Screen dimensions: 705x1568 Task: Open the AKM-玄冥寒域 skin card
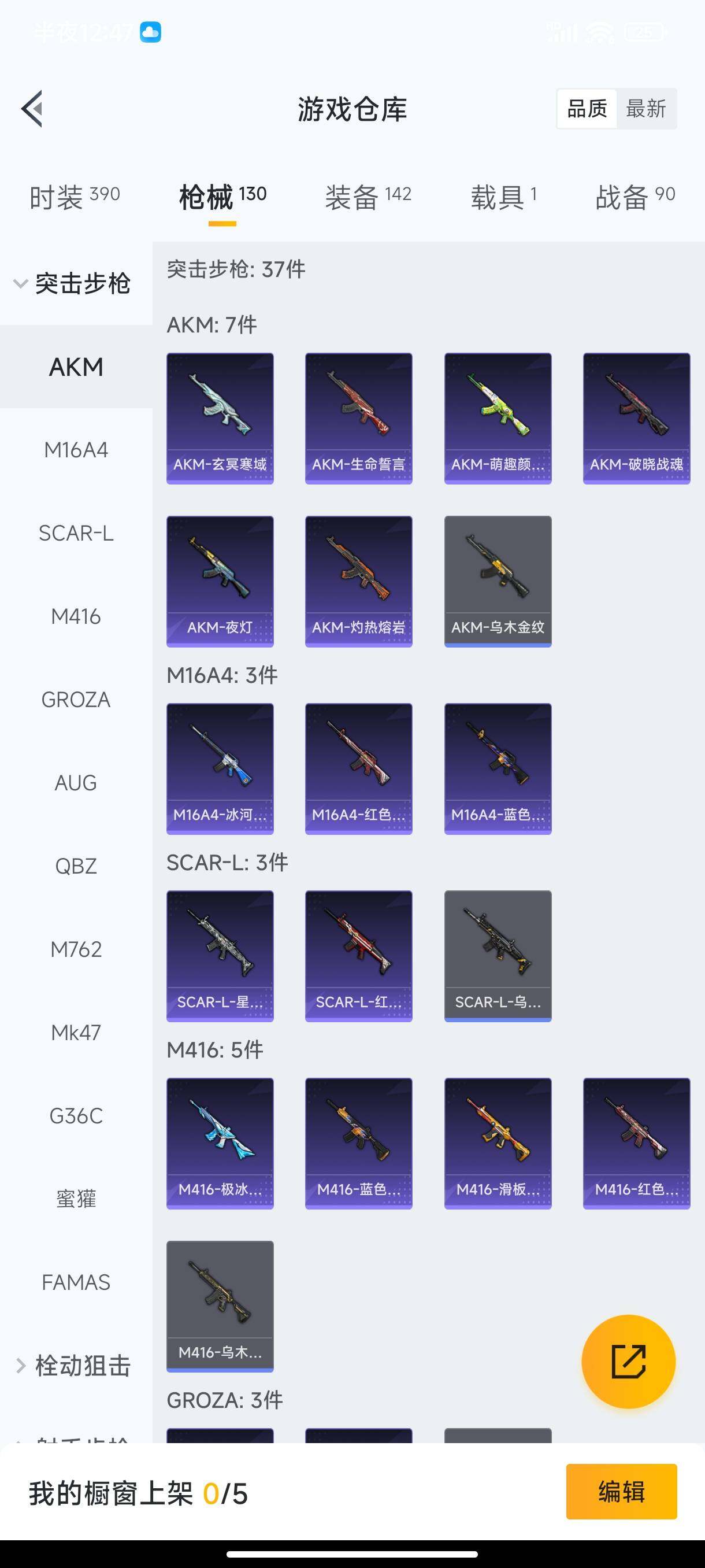220,418
